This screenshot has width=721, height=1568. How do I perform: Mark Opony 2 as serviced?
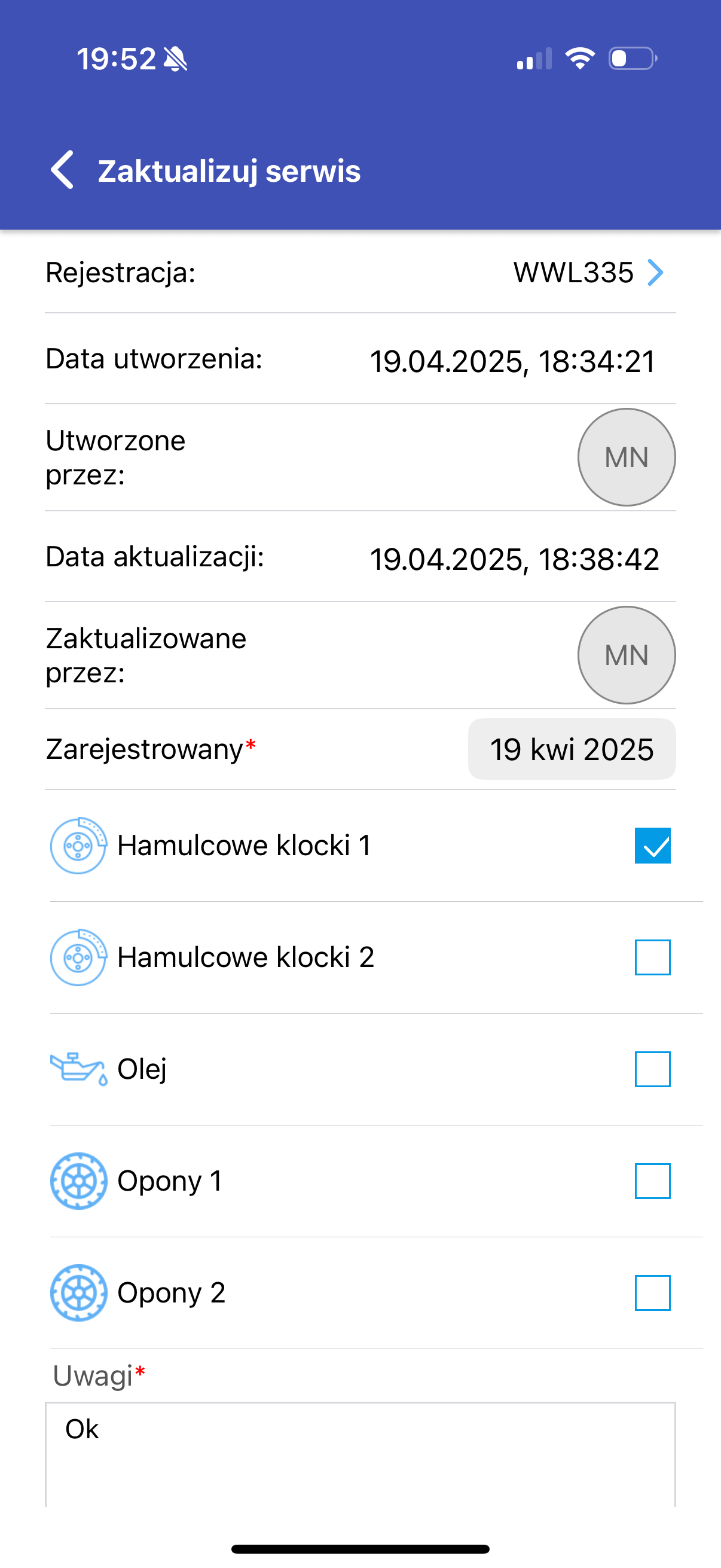click(x=652, y=1293)
